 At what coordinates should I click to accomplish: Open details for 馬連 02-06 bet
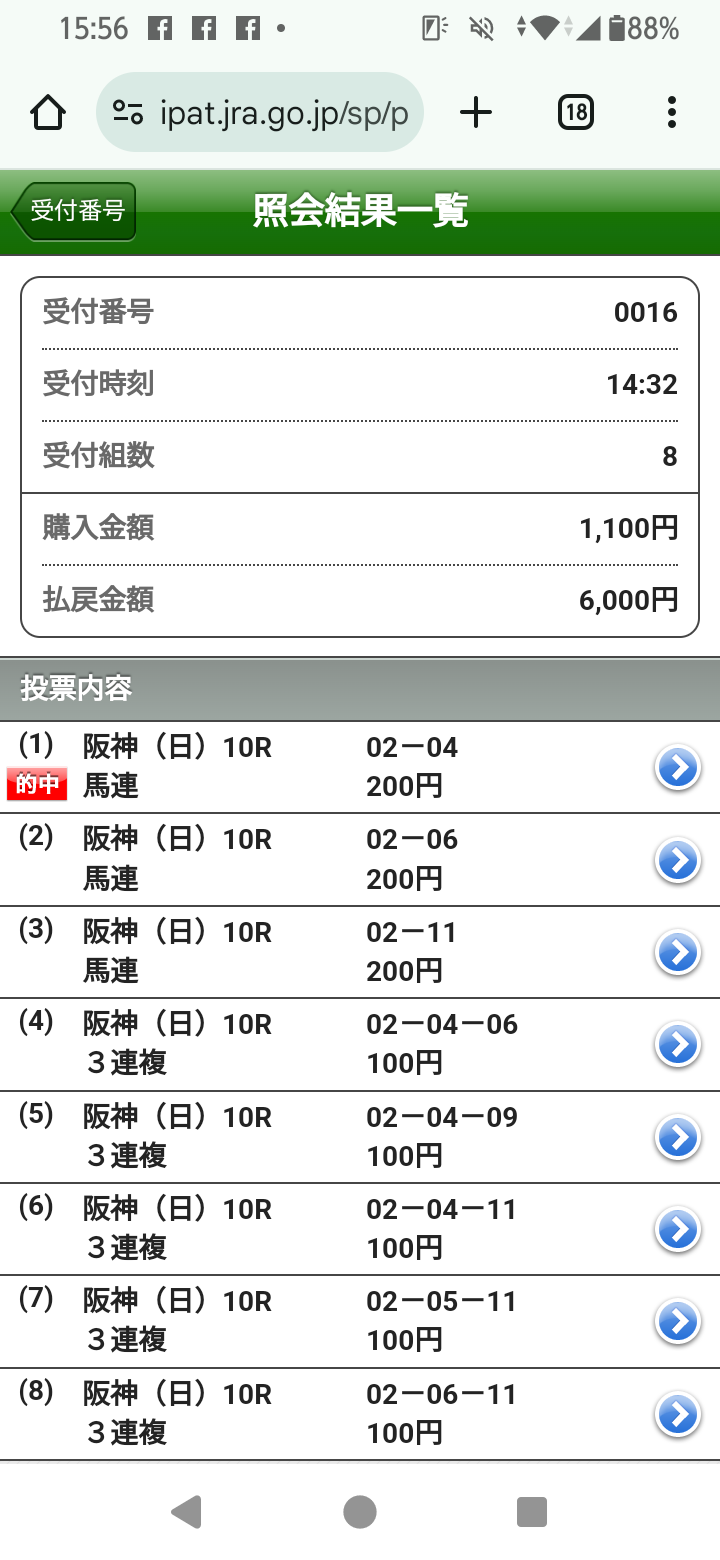click(677, 860)
